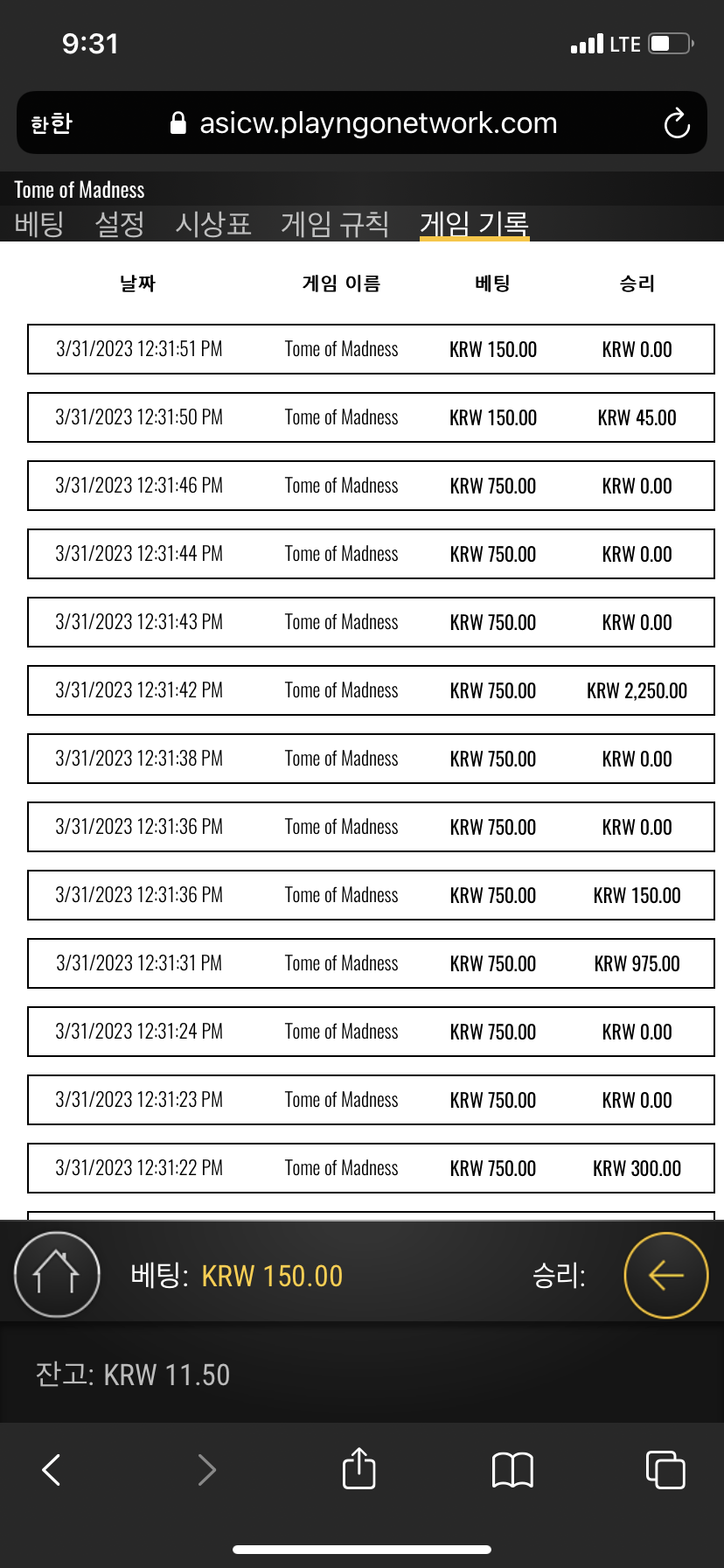Screen dimensions: 724x1568
Task: Reload the page in Safari
Action: [677, 123]
